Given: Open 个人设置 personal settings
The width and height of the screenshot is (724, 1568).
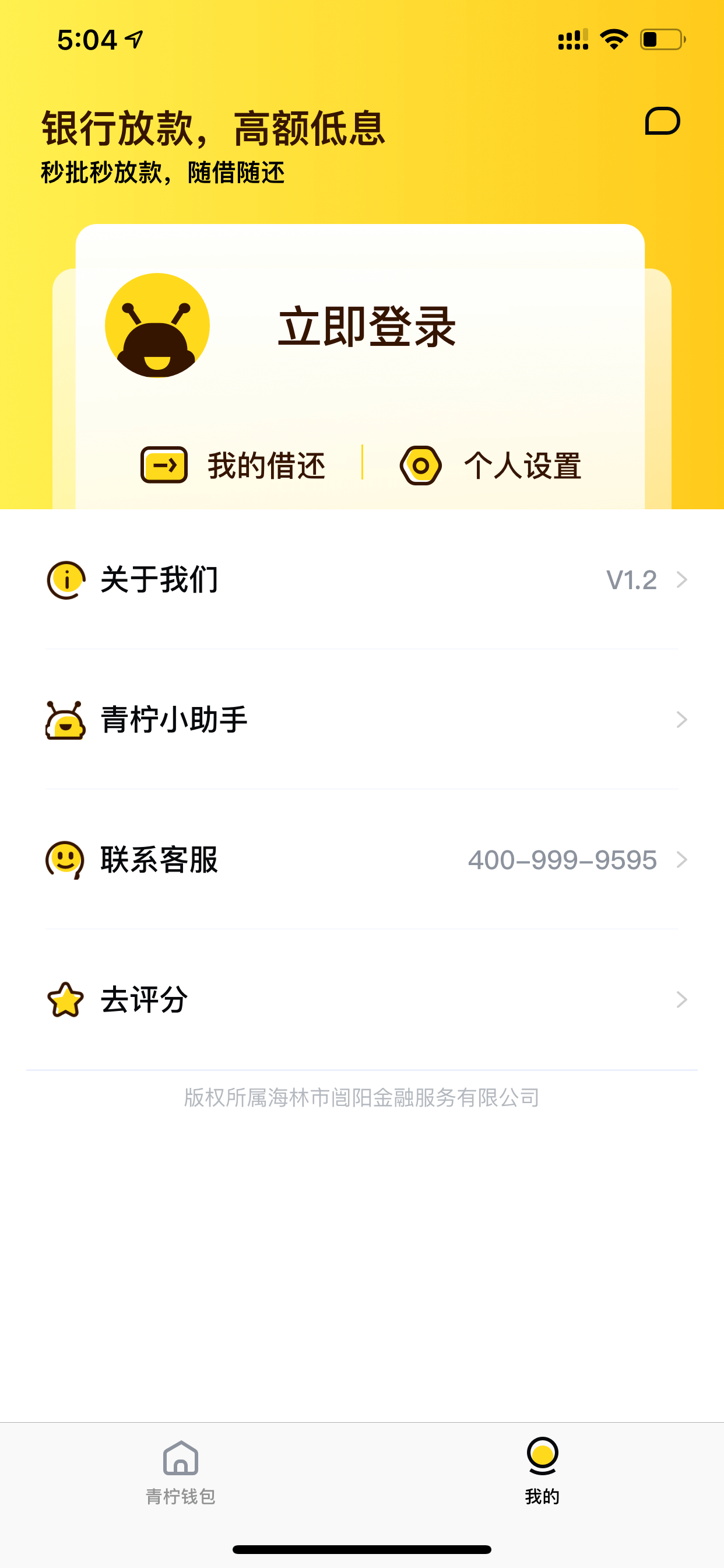Looking at the screenshot, I should coord(490,465).
